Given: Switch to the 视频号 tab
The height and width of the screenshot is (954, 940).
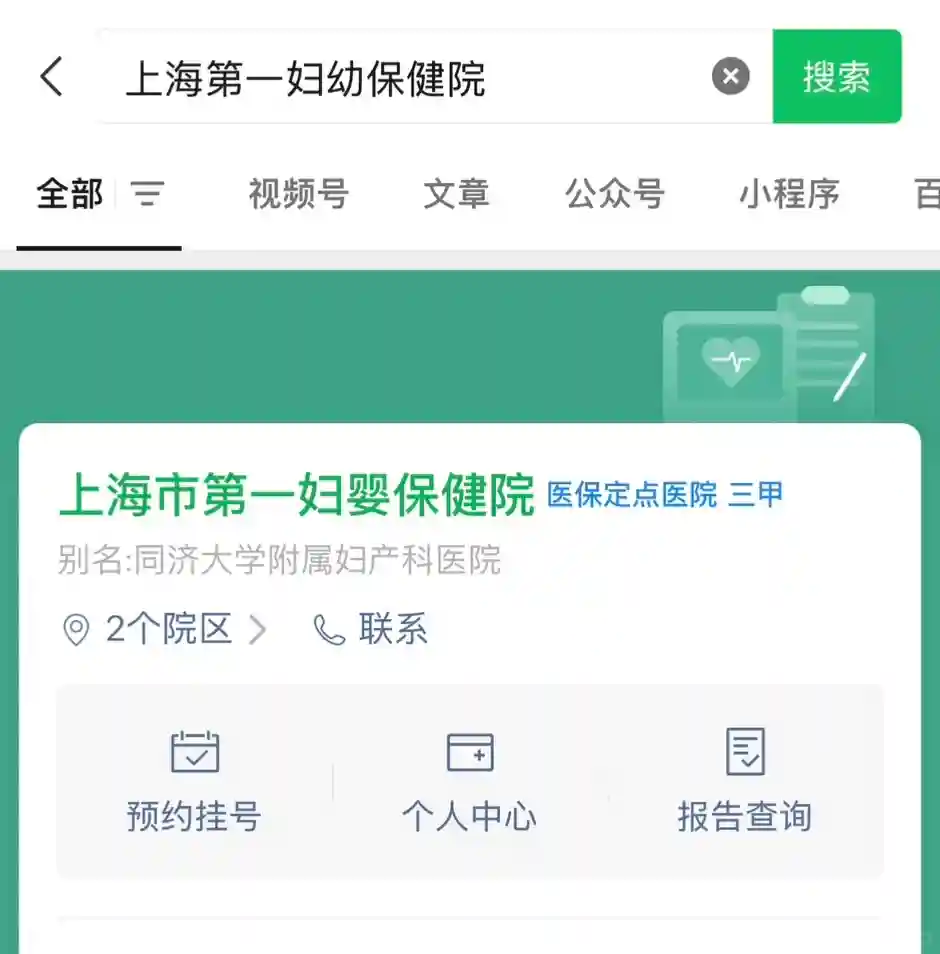Looking at the screenshot, I should [298, 194].
